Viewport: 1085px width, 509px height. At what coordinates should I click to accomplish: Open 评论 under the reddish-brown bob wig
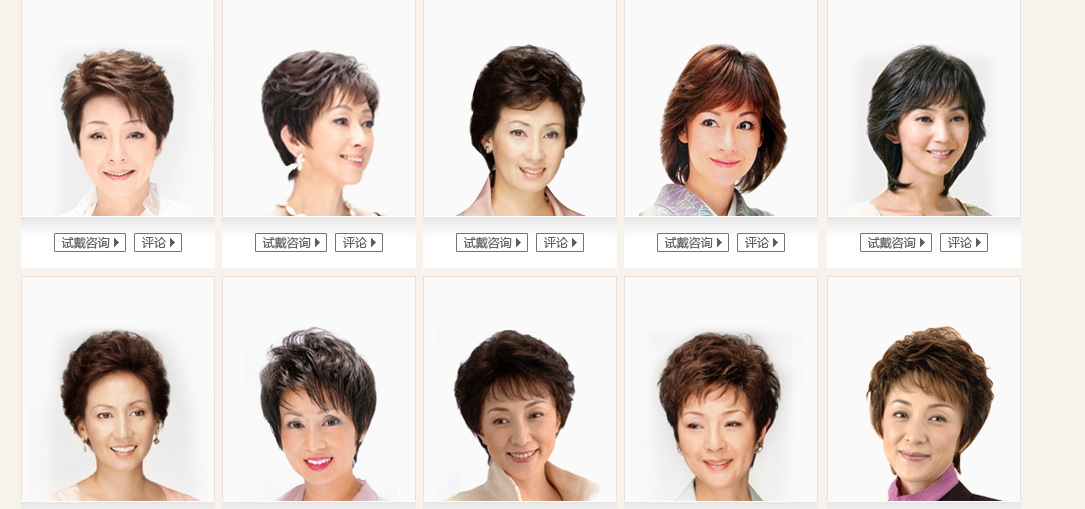(x=760, y=243)
